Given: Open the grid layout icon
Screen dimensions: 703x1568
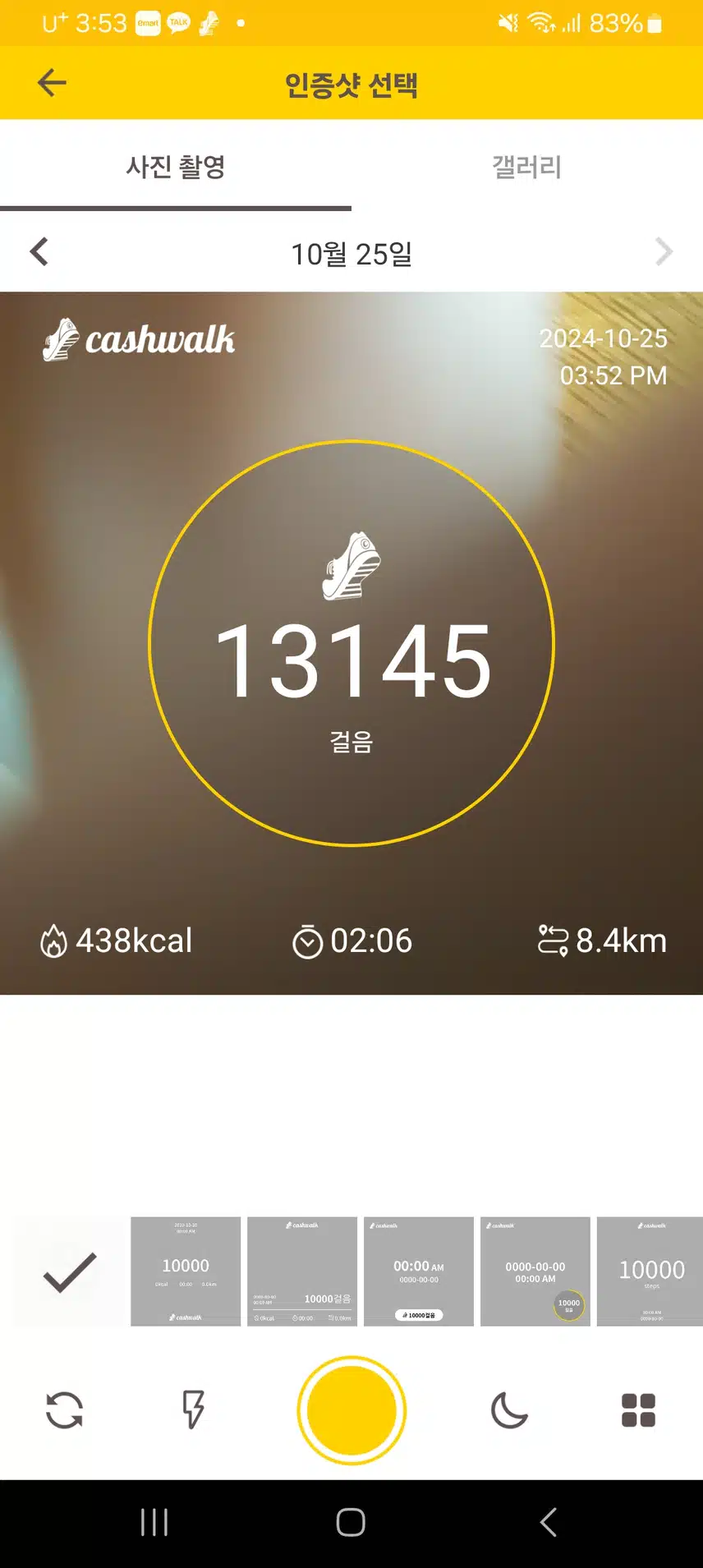Looking at the screenshot, I should coord(638,1410).
